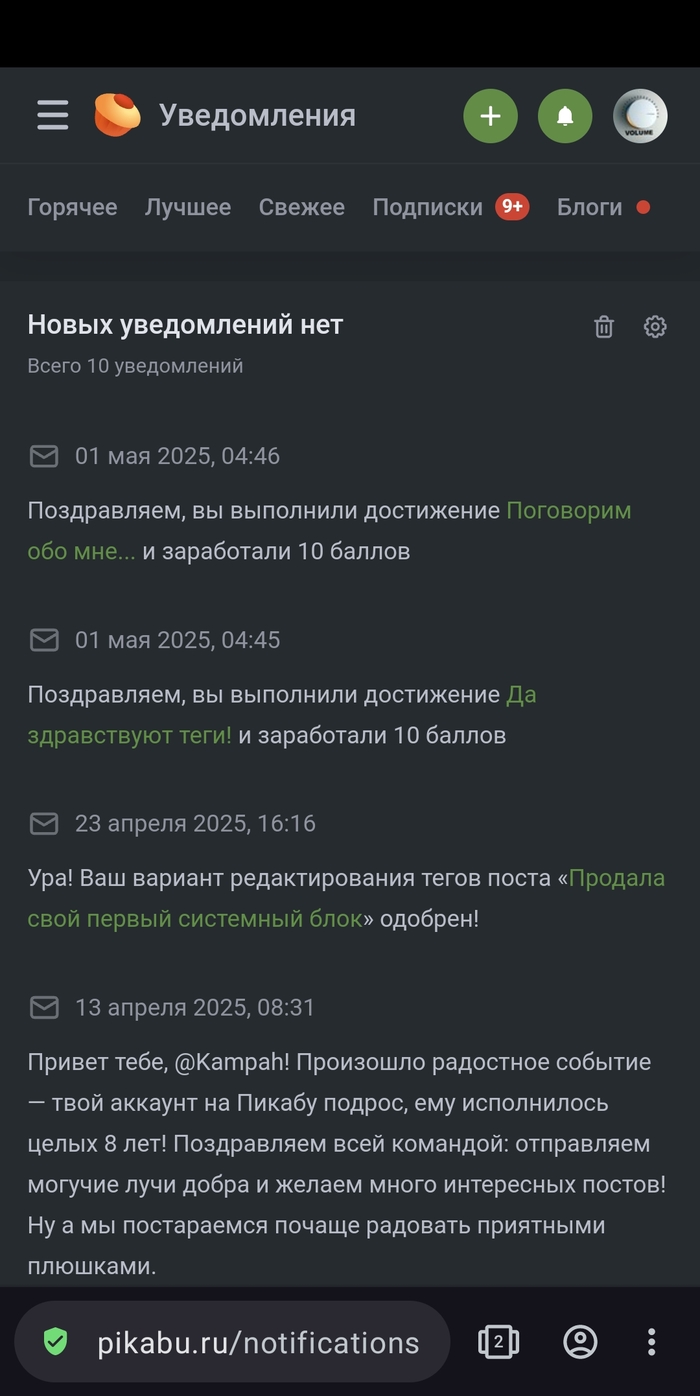Image resolution: width=700 pixels, height=1396 pixels.
Task: Switch to the Горячее tab
Action: tap(72, 207)
